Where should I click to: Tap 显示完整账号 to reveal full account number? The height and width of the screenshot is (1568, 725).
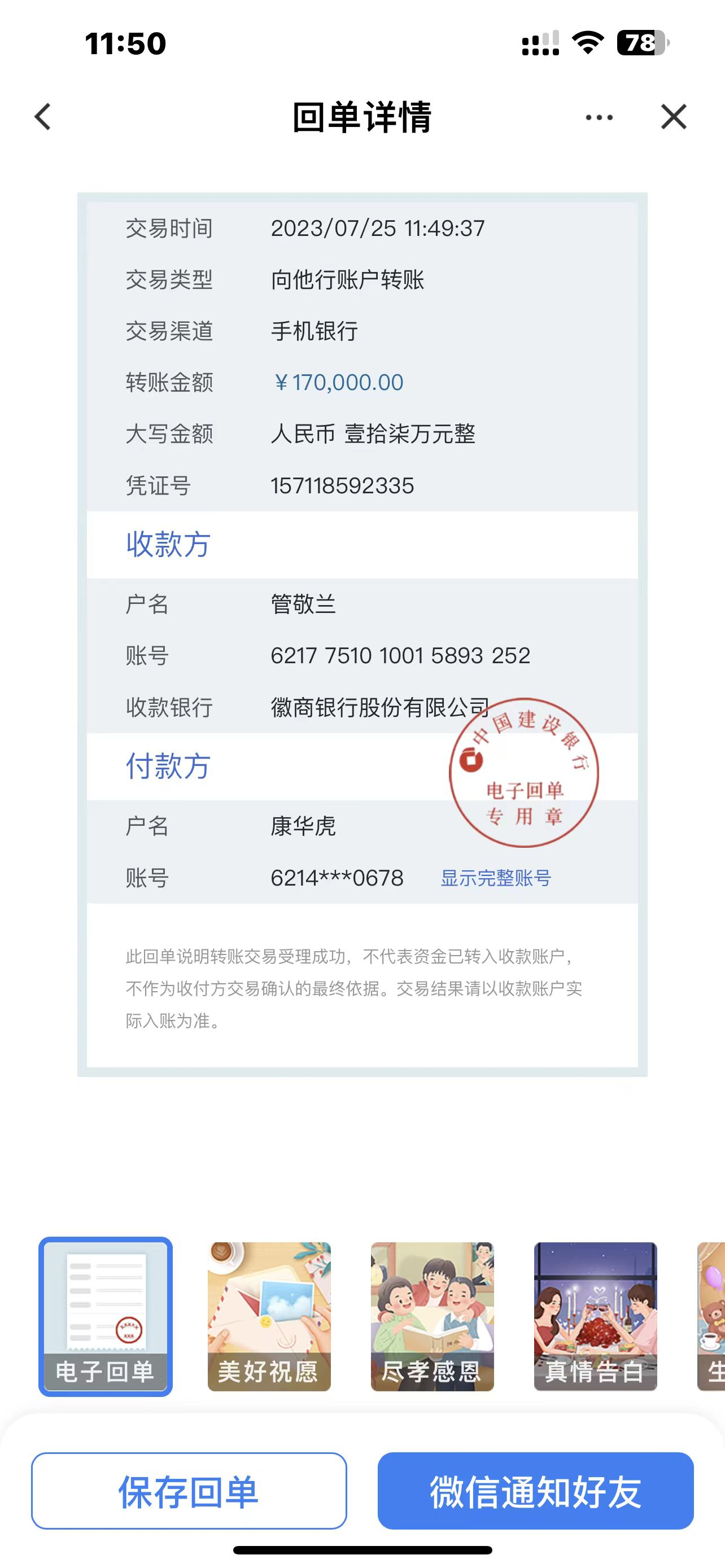pos(496,878)
